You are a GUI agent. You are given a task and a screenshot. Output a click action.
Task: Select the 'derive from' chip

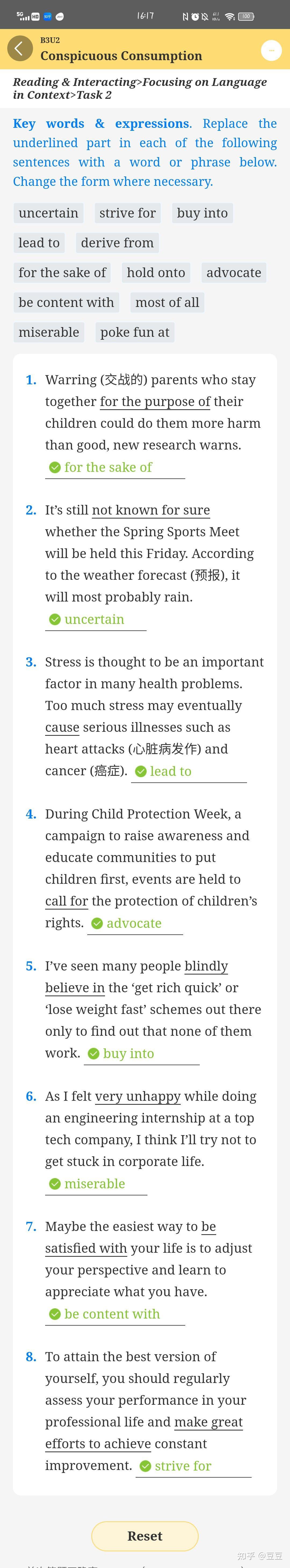pos(117,243)
